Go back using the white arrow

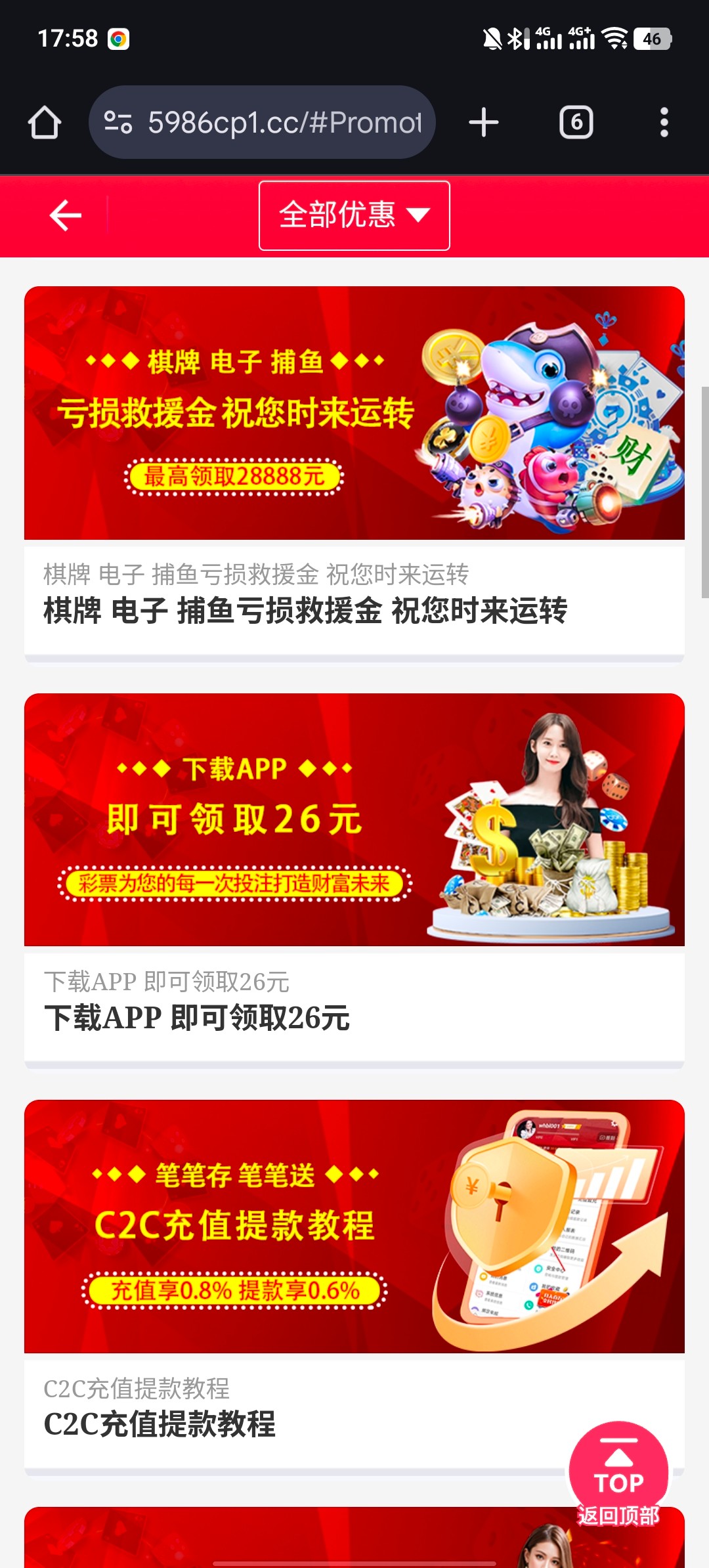(66, 215)
